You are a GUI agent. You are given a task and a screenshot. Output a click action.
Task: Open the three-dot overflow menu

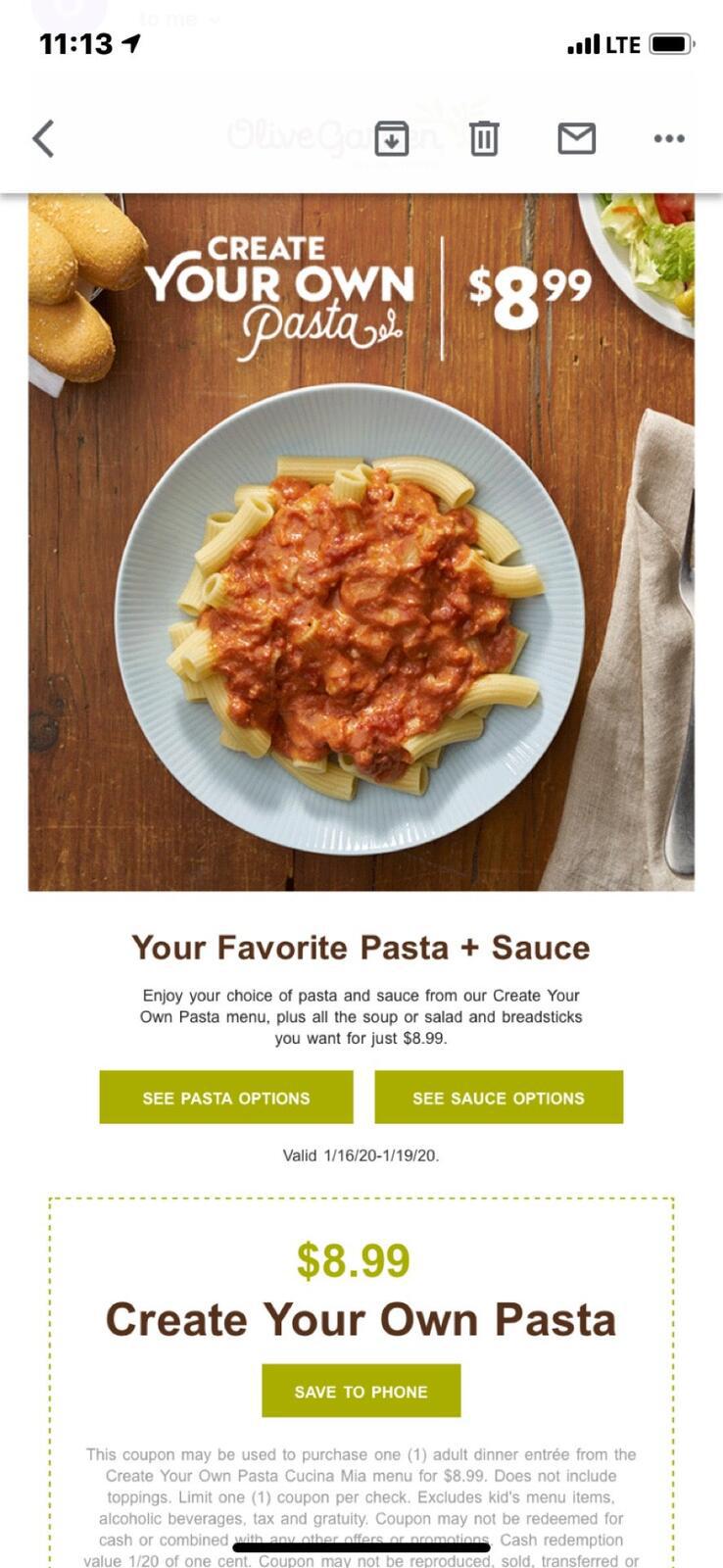coord(669,138)
